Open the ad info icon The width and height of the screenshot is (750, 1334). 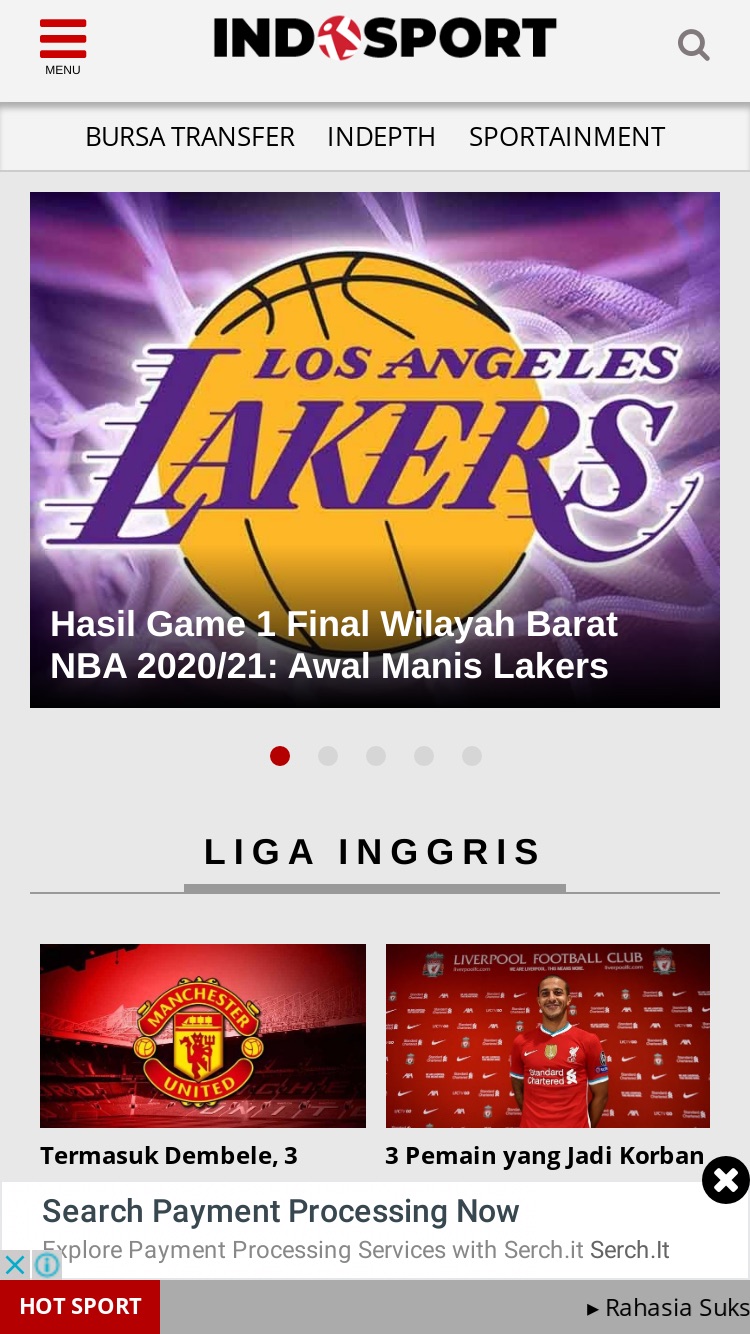tap(47, 1265)
